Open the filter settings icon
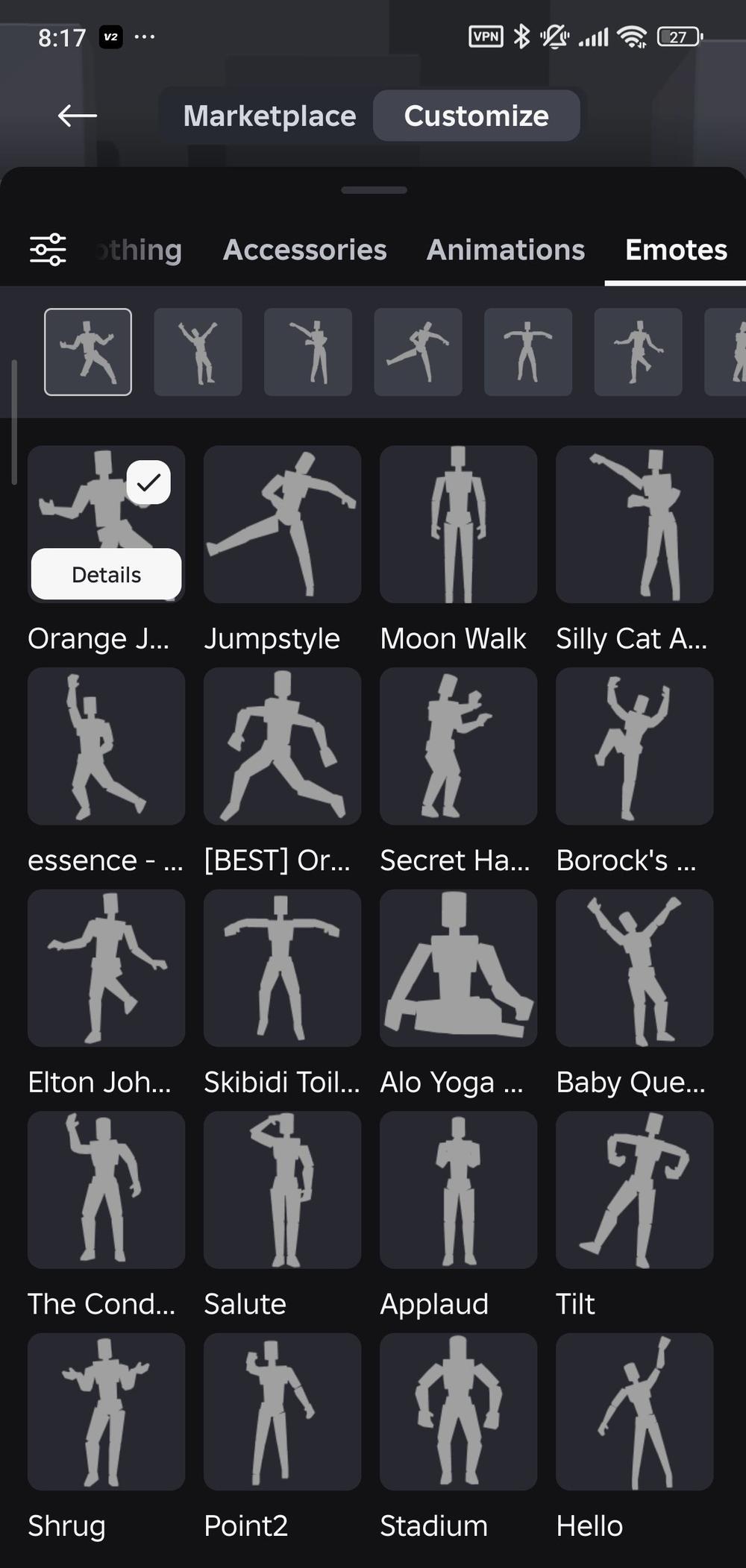 tap(48, 249)
